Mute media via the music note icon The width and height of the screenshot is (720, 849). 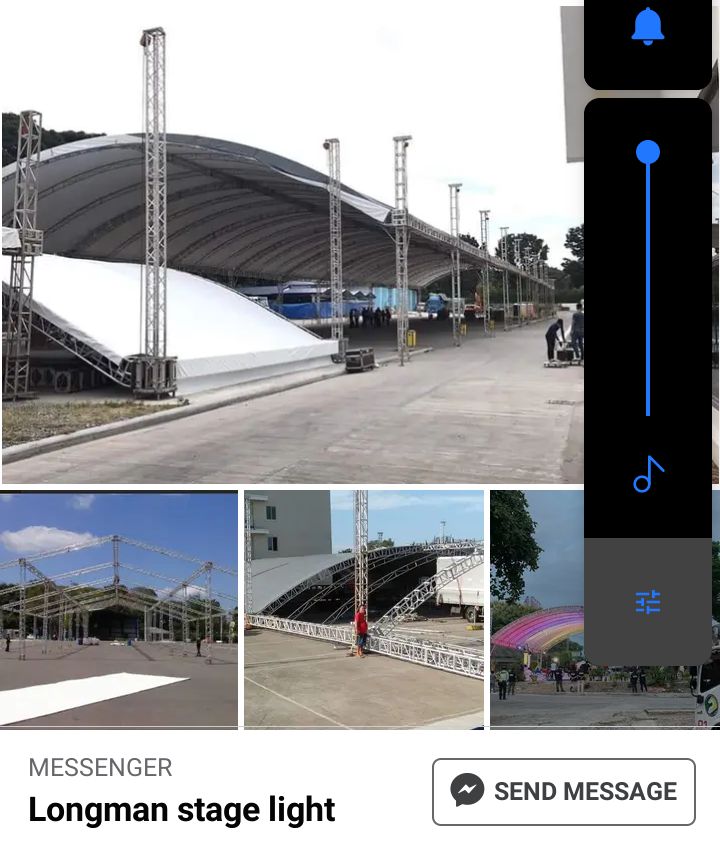pyautogui.click(x=648, y=474)
